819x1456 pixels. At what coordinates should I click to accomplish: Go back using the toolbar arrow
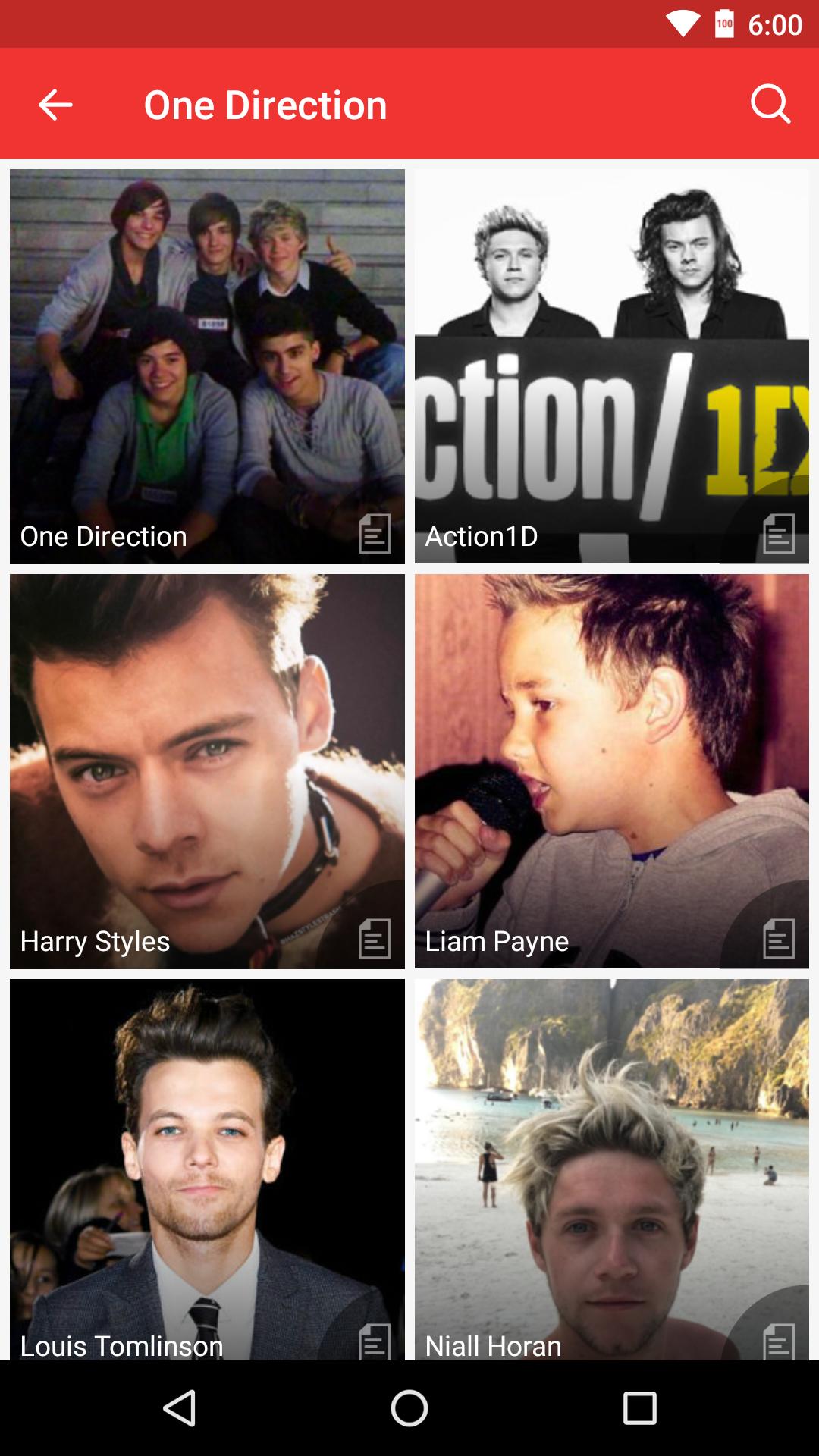(x=55, y=105)
